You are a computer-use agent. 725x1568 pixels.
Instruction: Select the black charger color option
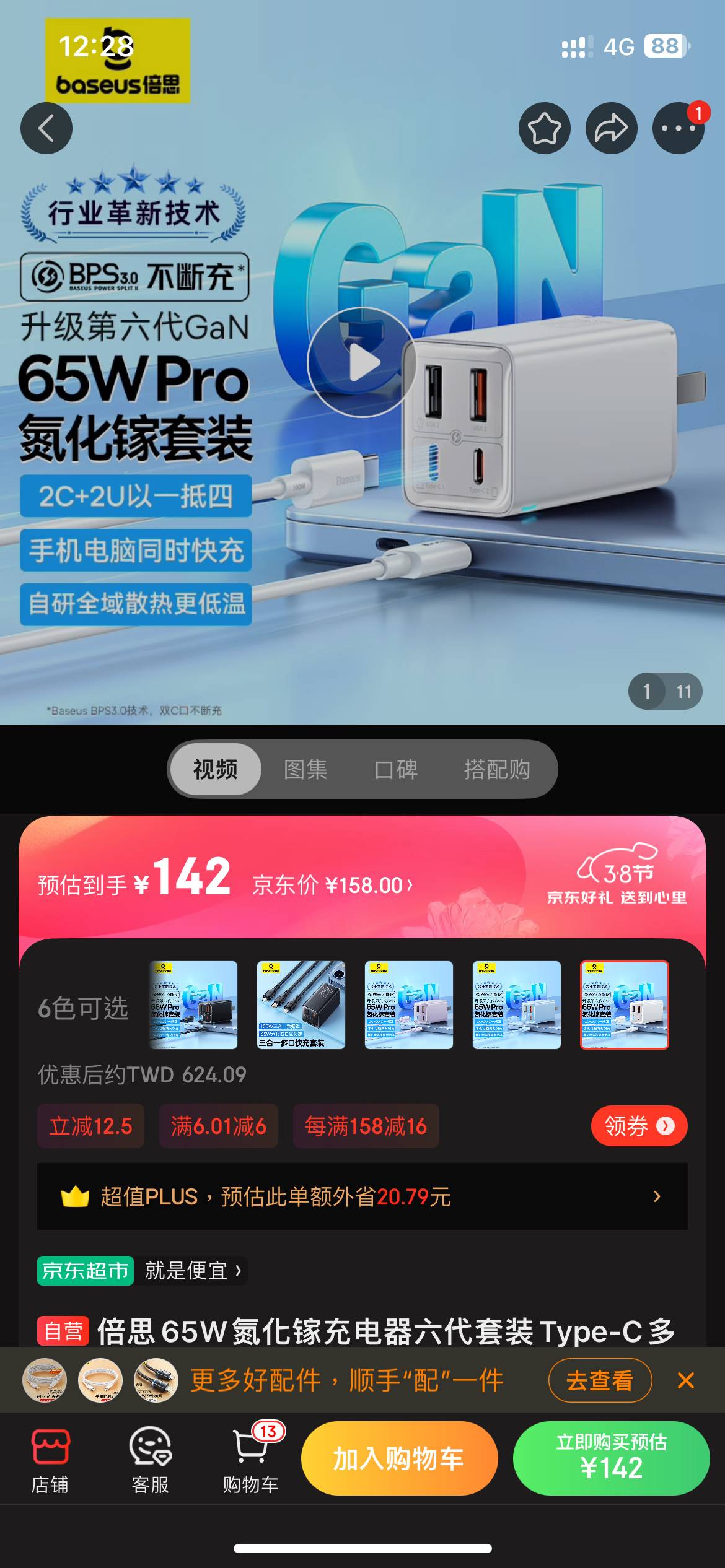193,1004
